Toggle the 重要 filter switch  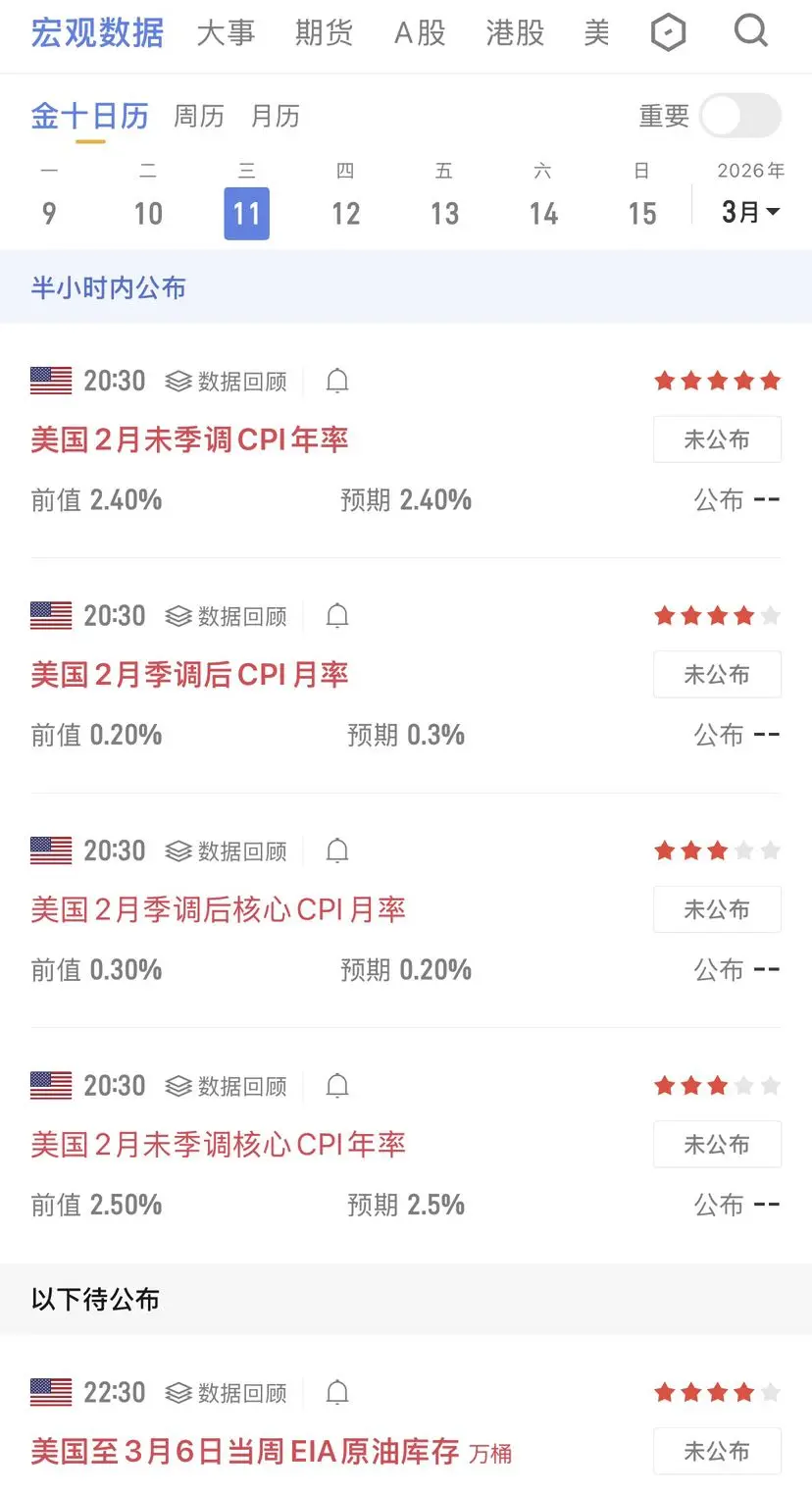tap(740, 117)
